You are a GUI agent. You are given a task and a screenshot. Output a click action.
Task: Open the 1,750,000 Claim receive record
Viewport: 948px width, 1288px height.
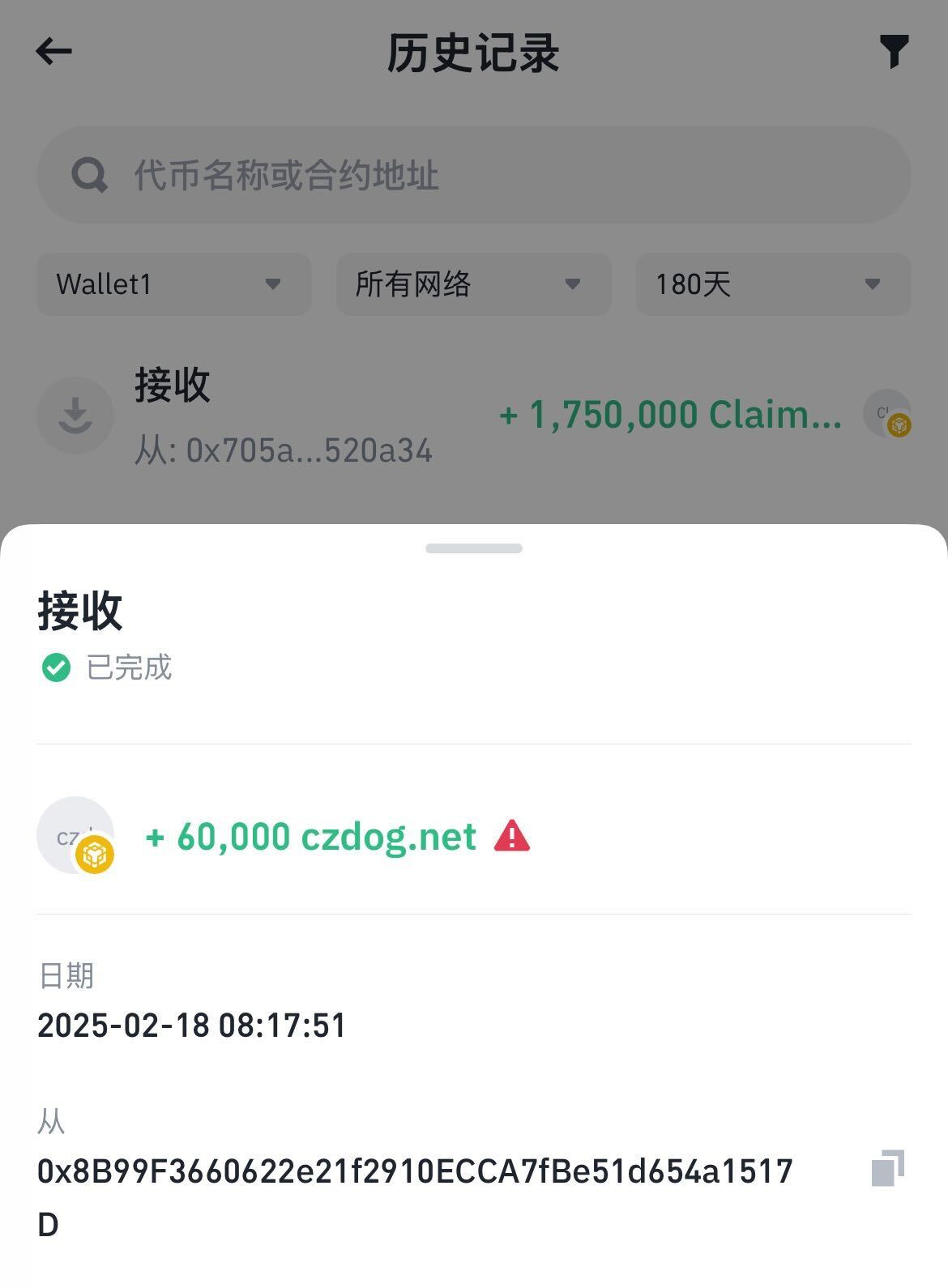point(474,416)
